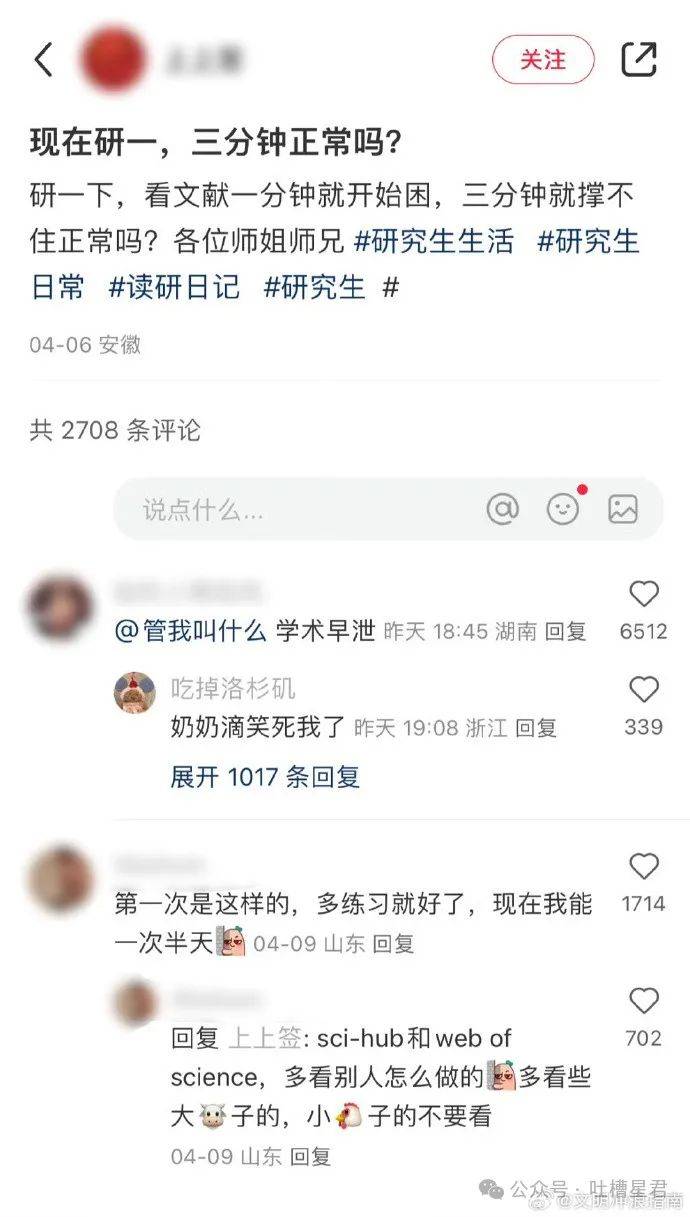Mention someone with the @ icon
Viewport: 690px width, 1217px height.
pyautogui.click(x=502, y=509)
